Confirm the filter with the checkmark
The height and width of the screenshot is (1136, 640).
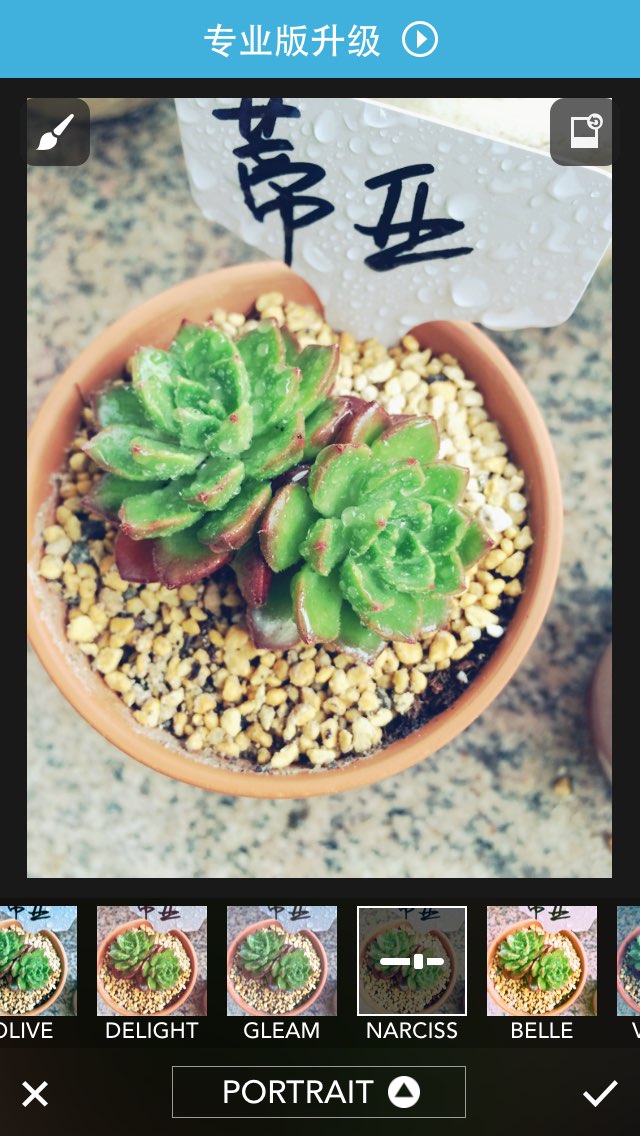point(600,1093)
